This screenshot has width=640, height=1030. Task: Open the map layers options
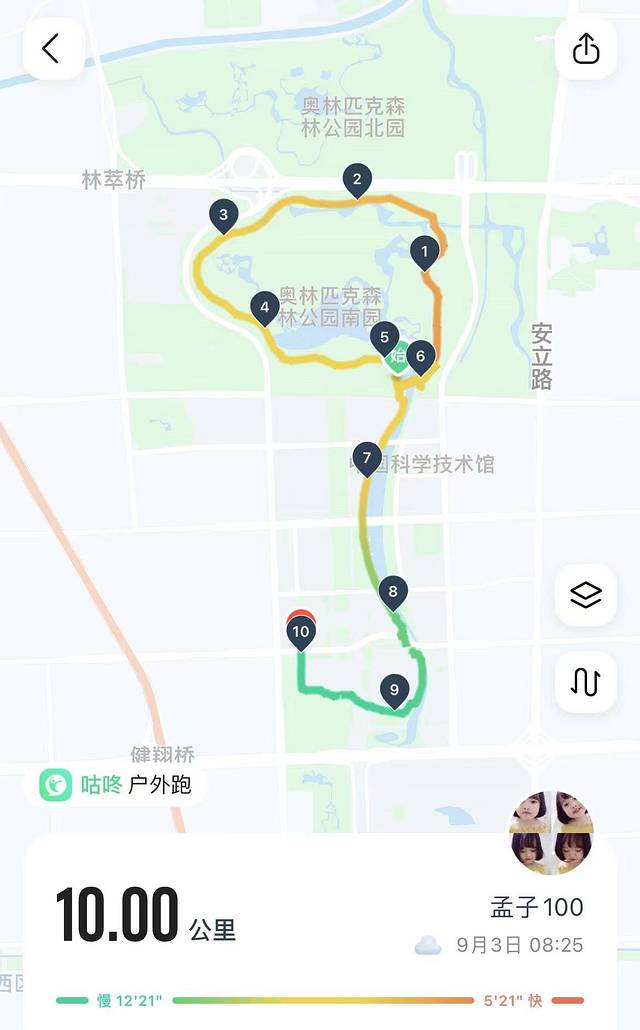[586, 595]
